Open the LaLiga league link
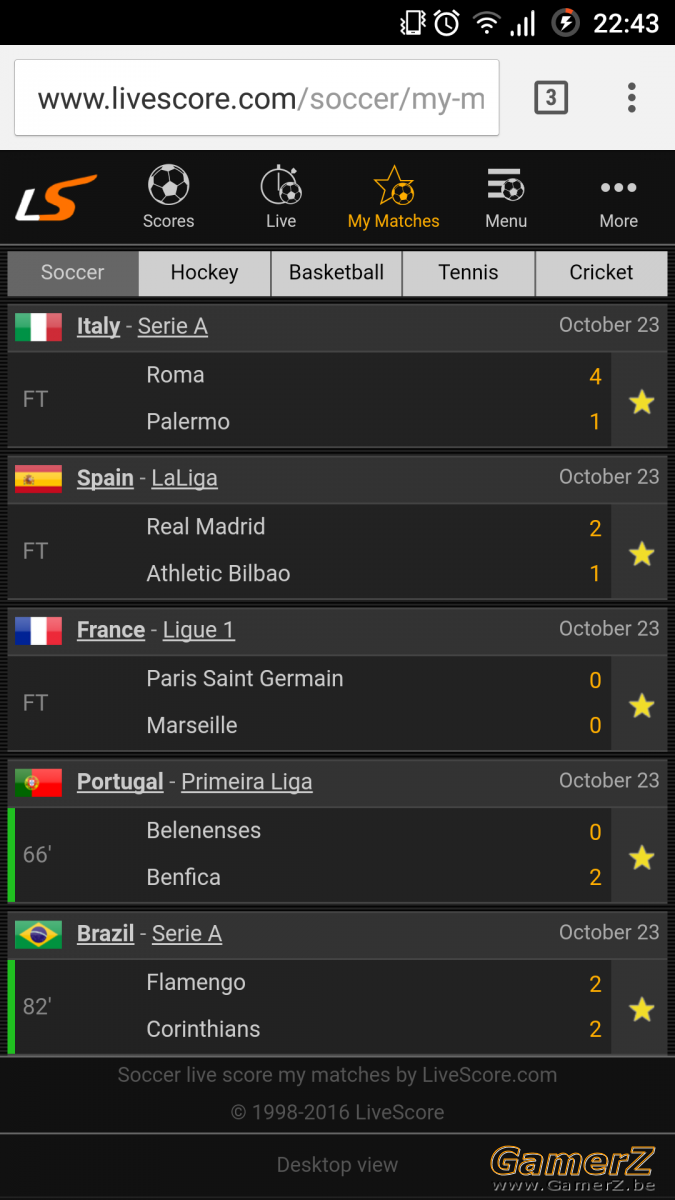675x1200 pixels. pyautogui.click(x=184, y=478)
